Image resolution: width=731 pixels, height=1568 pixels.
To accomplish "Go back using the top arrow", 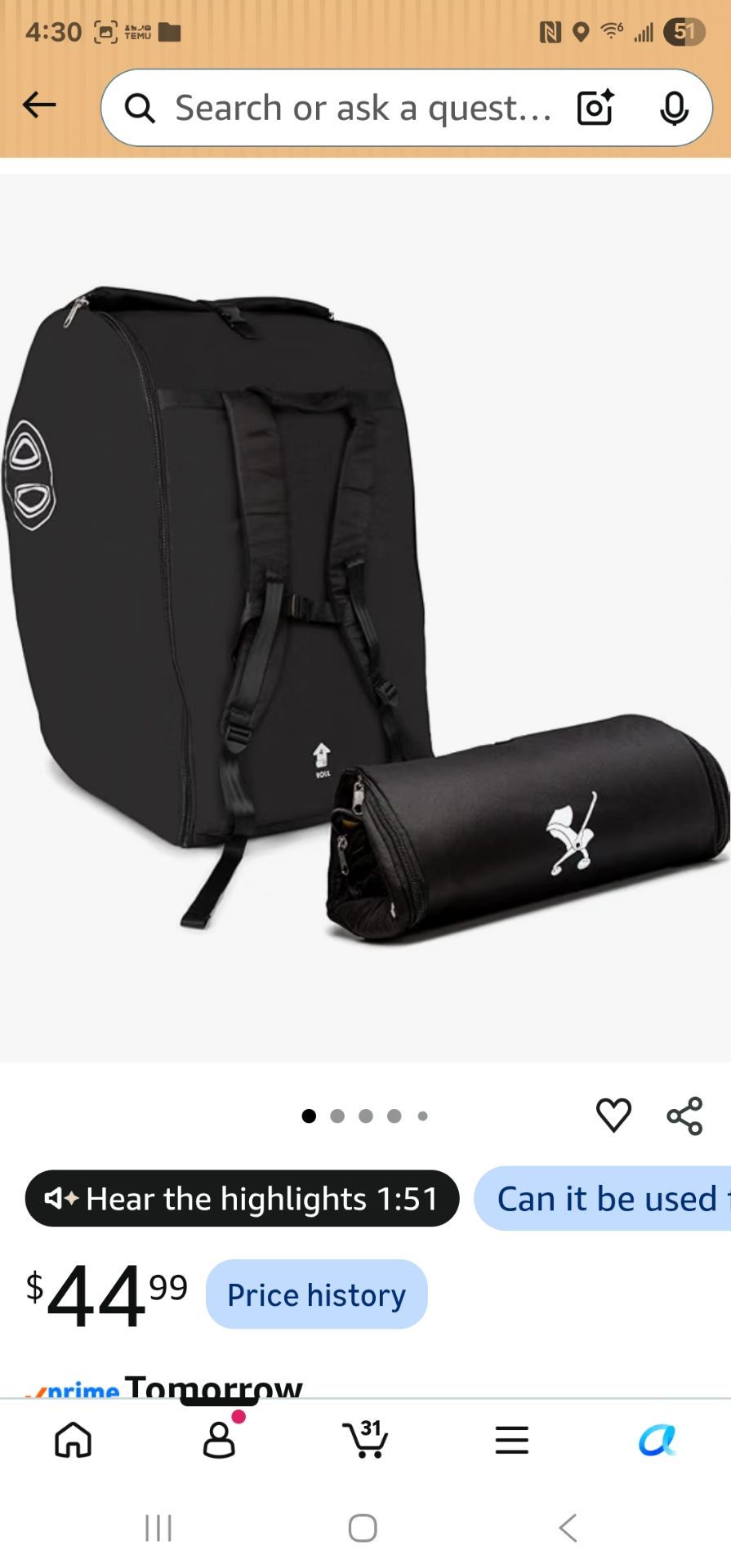I will coord(39,105).
